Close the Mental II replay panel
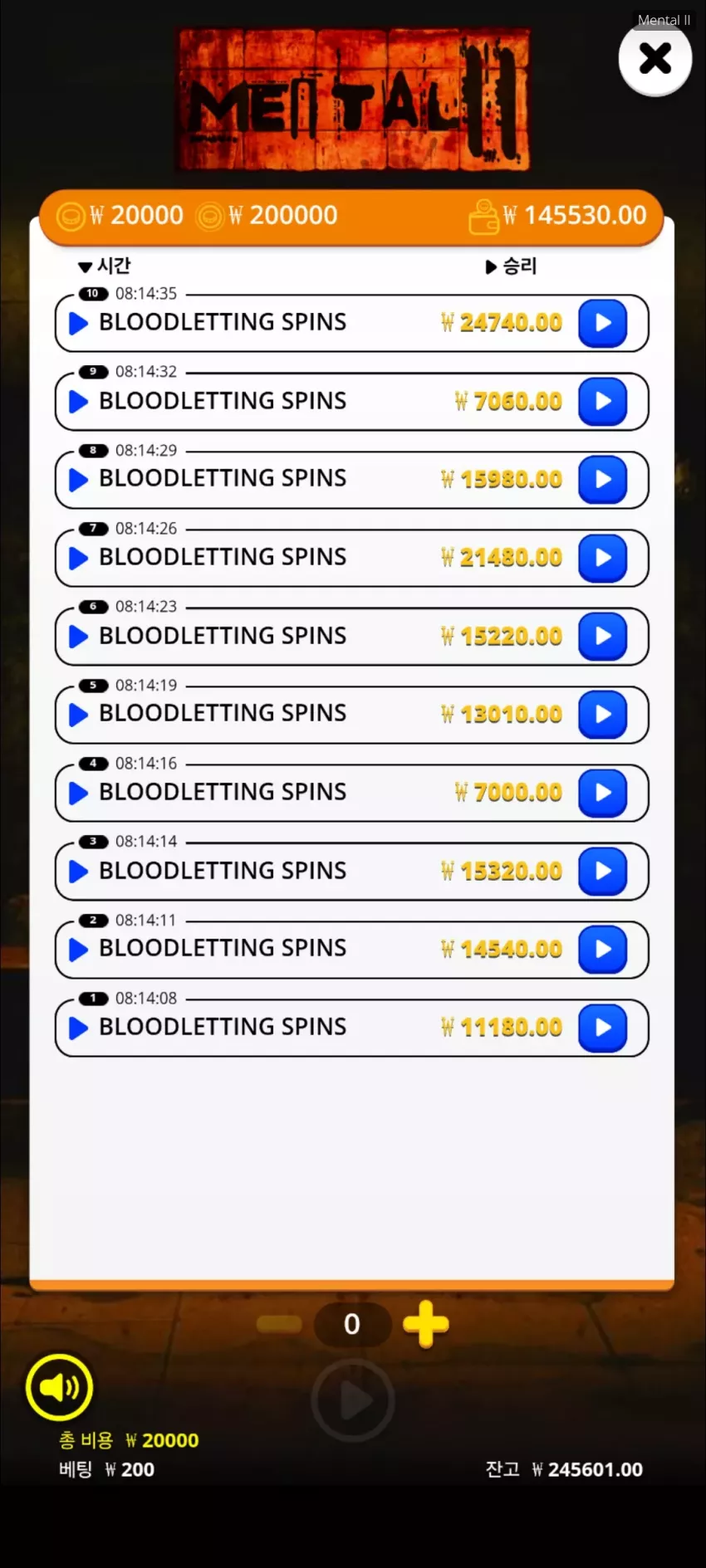The width and height of the screenshot is (706, 1568). click(655, 59)
